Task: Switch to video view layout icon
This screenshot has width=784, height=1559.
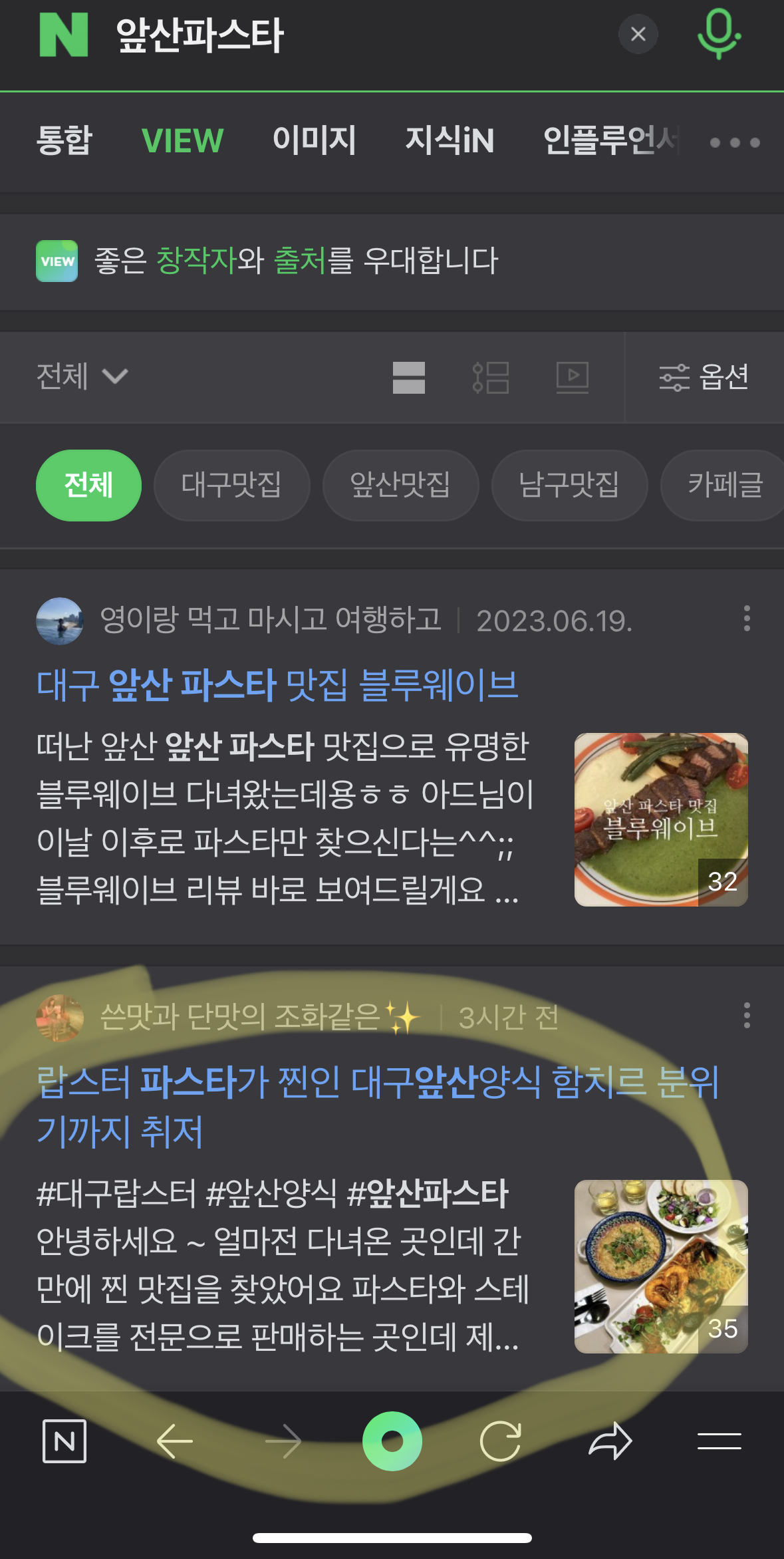Action: tap(573, 377)
